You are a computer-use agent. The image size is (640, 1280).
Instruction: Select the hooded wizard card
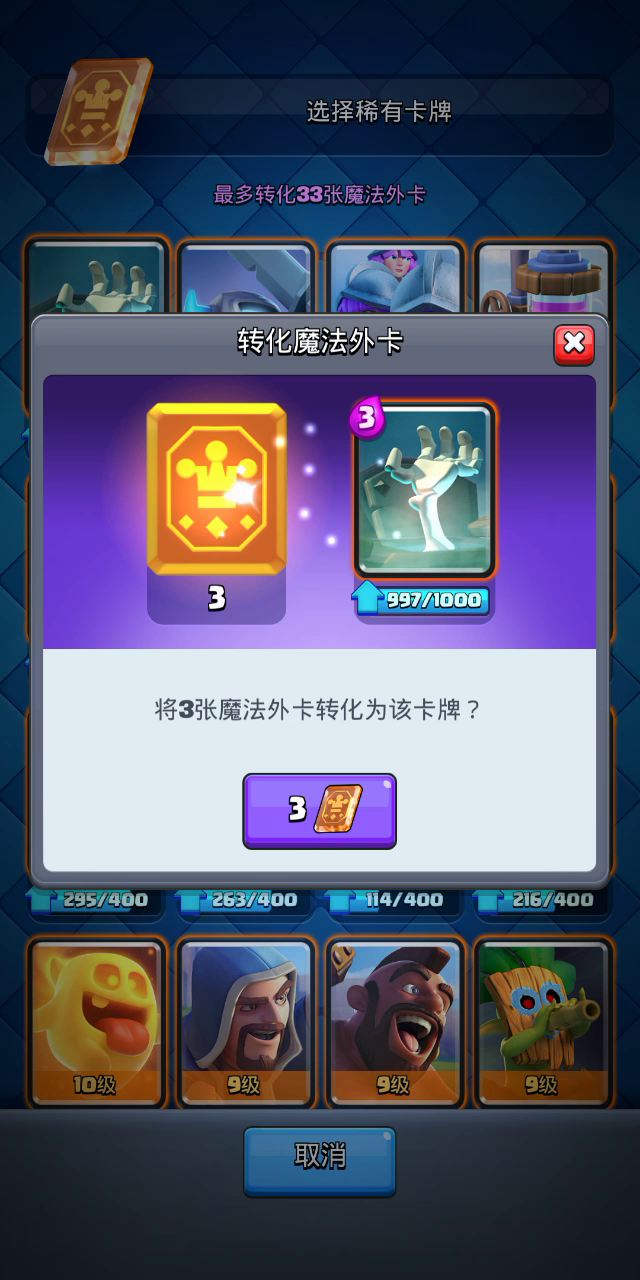click(x=245, y=1022)
